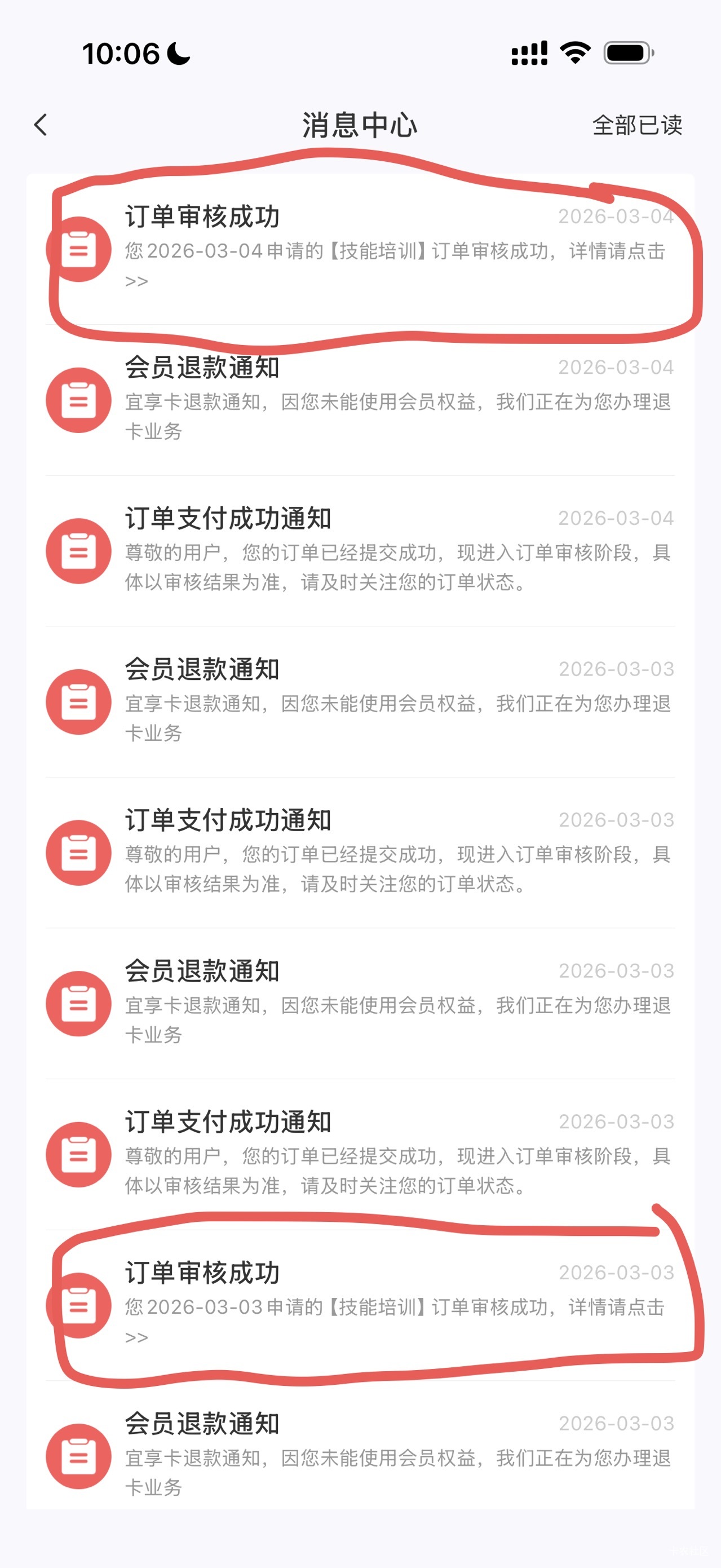The height and width of the screenshot is (1568, 721).
Task: Open the 2026-03-04 会员退款通知 message
Action: point(377,400)
